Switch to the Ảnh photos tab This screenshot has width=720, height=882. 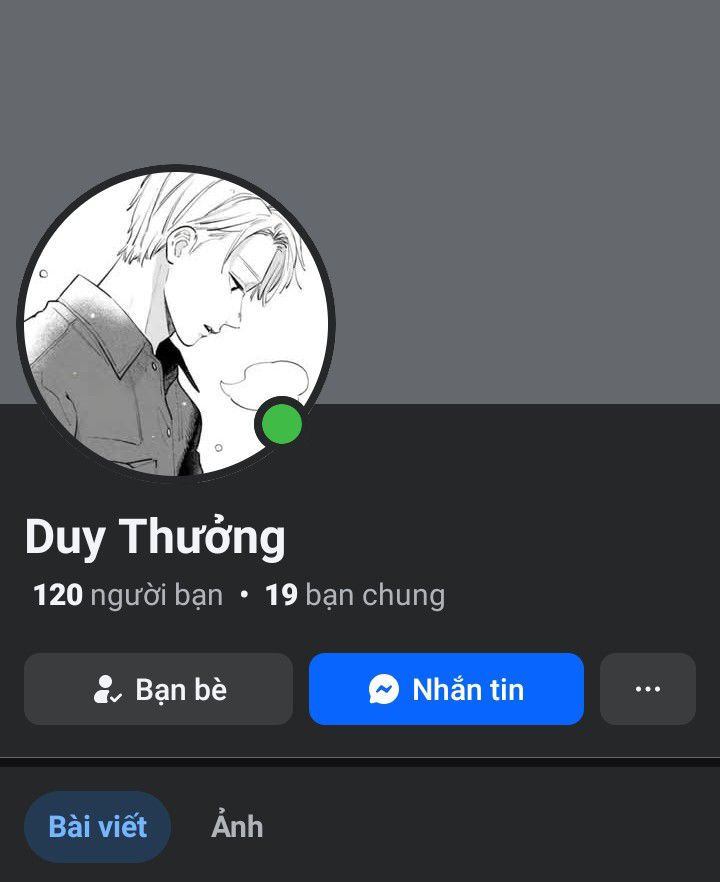tap(237, 827)
